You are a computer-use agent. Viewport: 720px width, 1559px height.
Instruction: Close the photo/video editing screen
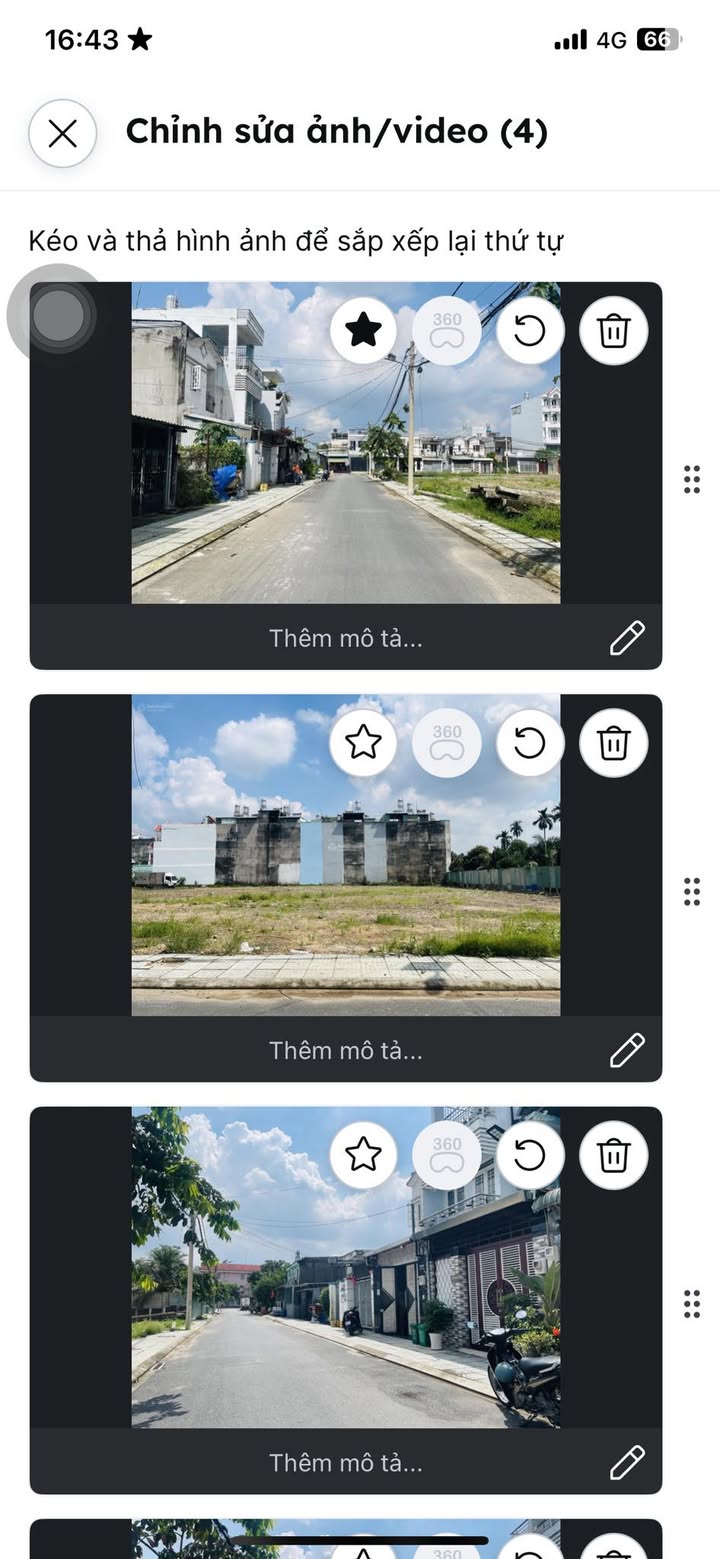coord(62,133)
